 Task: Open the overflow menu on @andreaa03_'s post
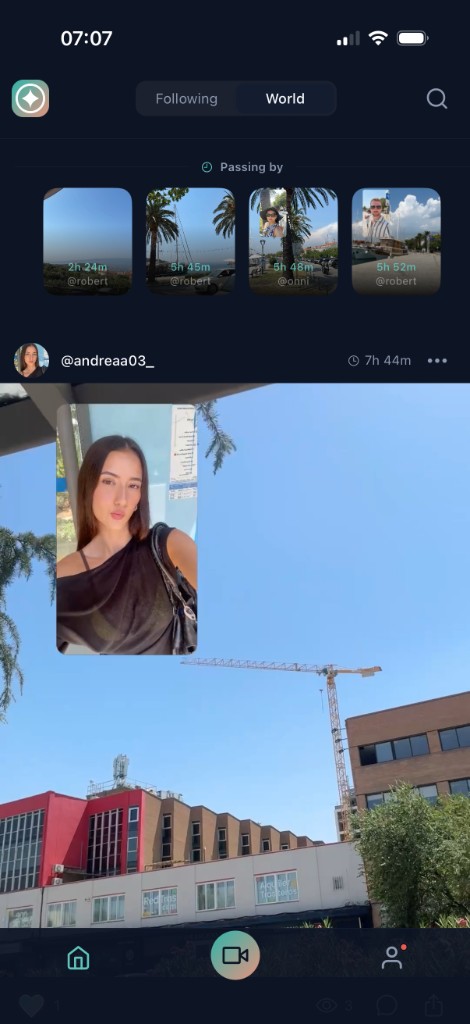point(437,360)
